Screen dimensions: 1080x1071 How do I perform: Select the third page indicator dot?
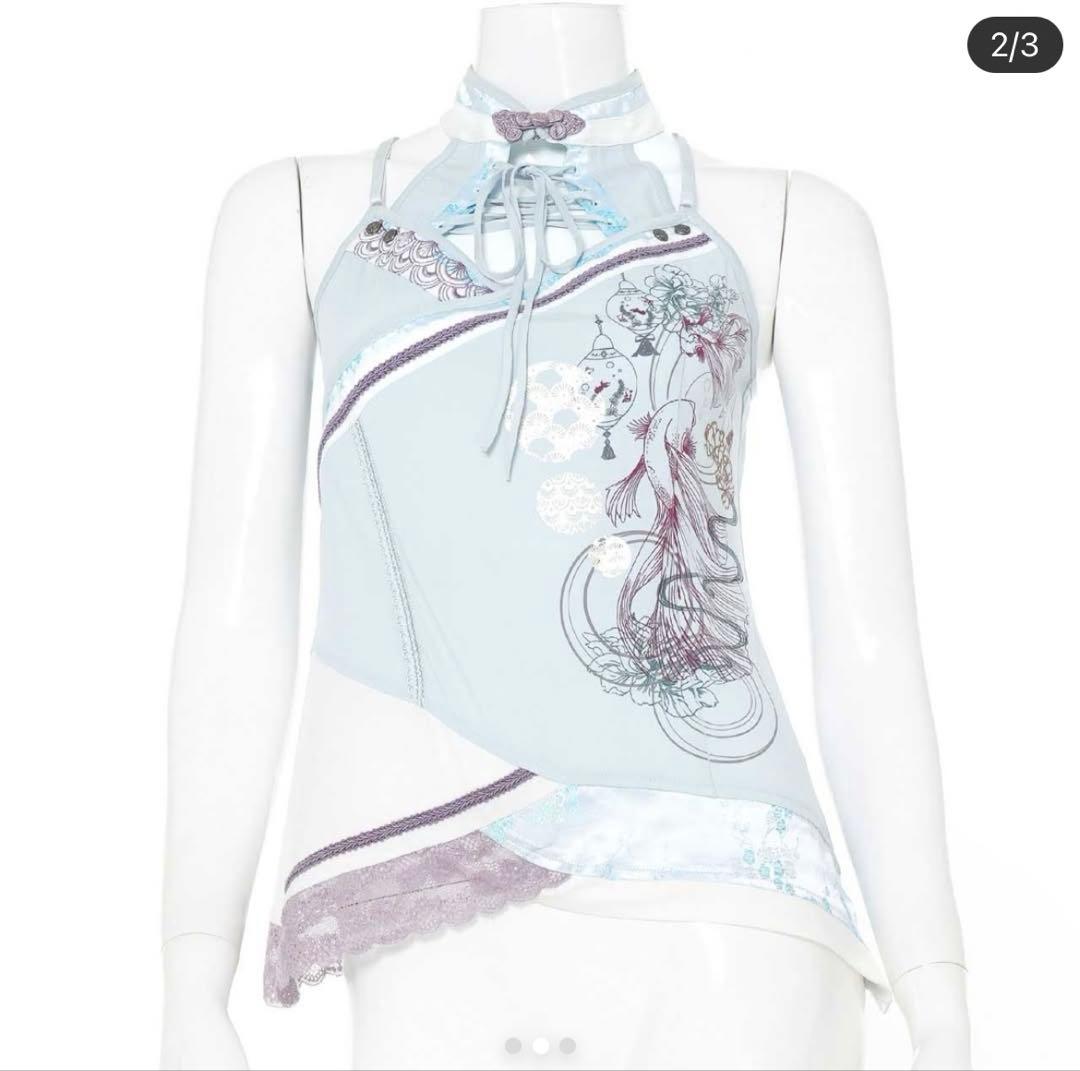click(x=568, y=1046)
